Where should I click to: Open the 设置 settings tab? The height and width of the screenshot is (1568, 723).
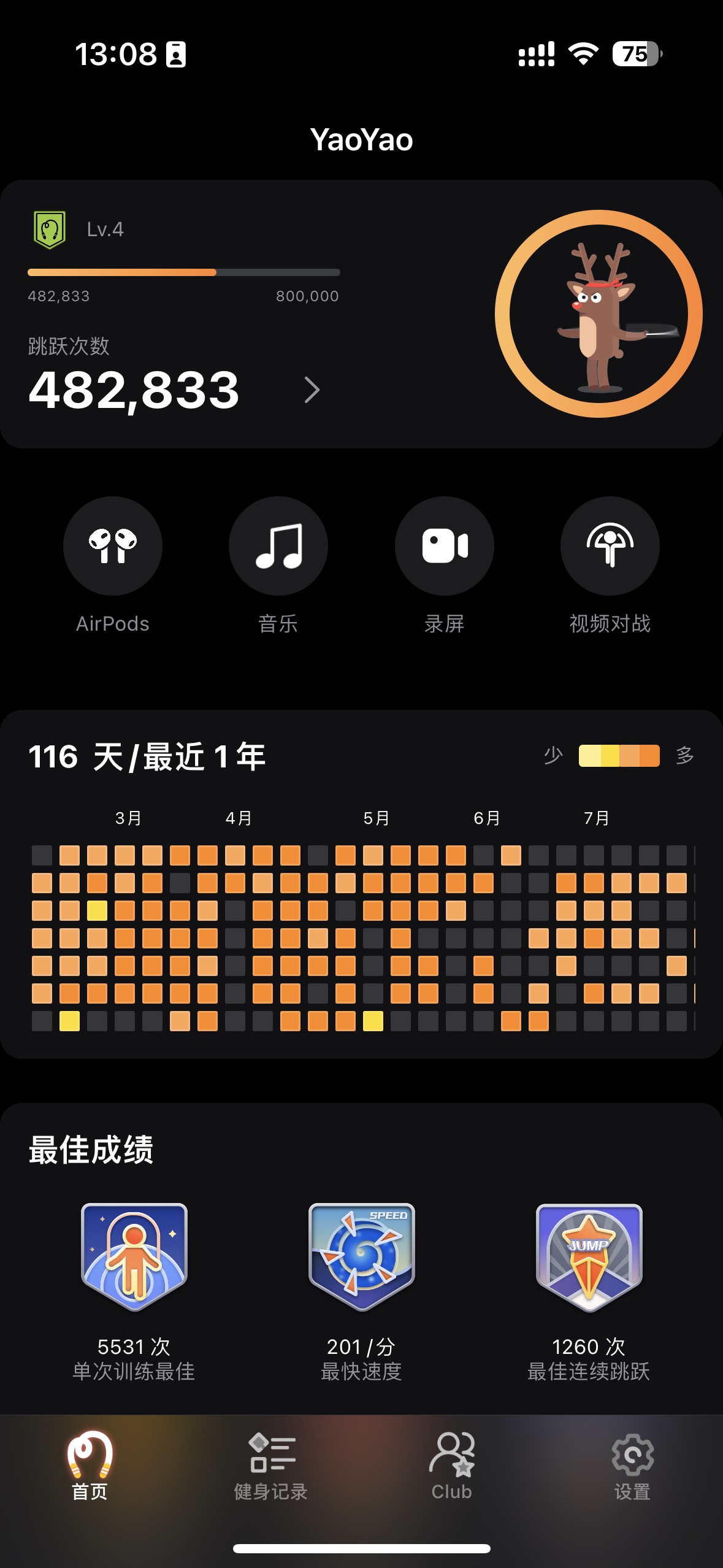click(632, 1466)
